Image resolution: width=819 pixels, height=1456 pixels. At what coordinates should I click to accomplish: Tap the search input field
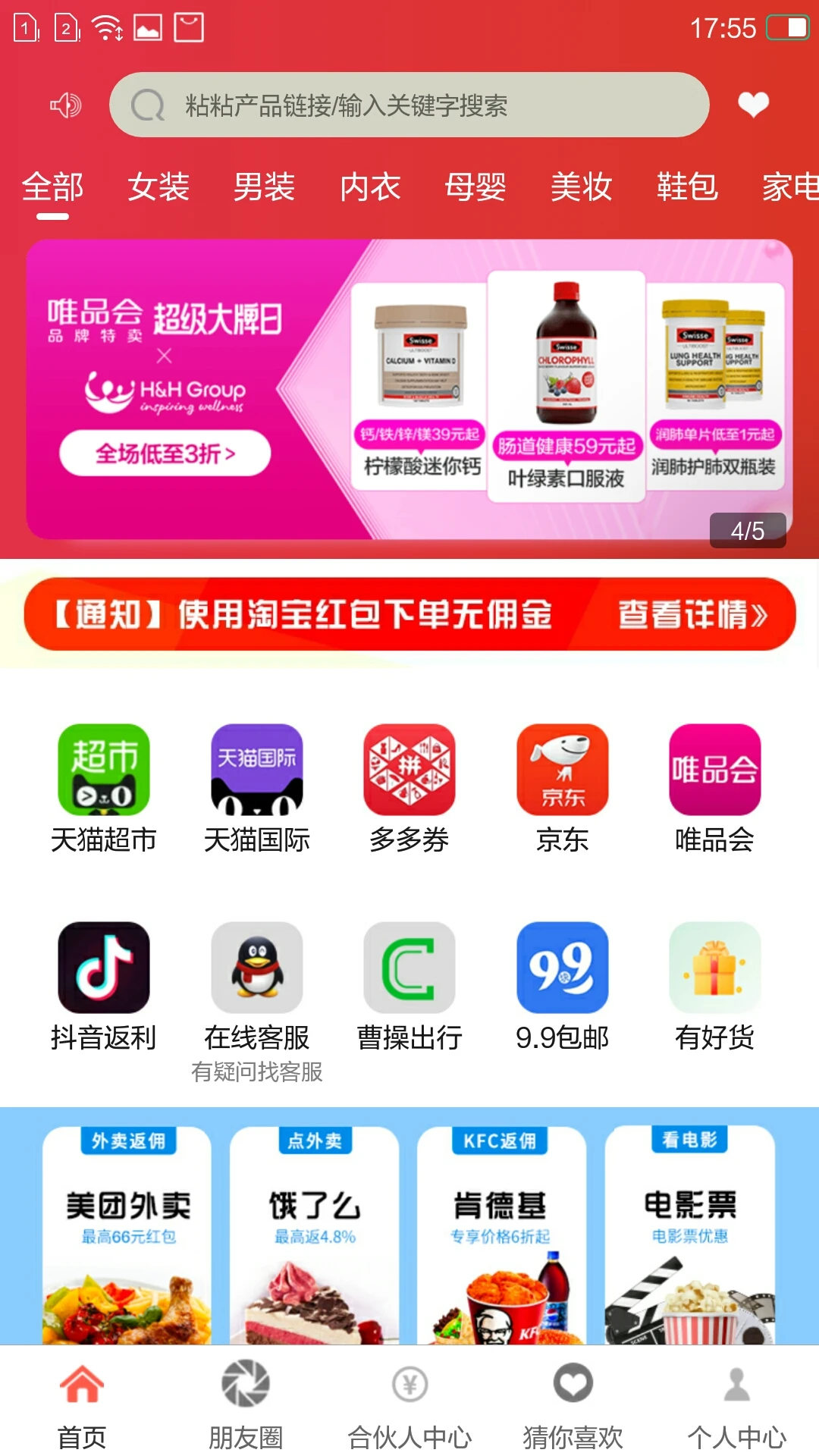[409, 105]
